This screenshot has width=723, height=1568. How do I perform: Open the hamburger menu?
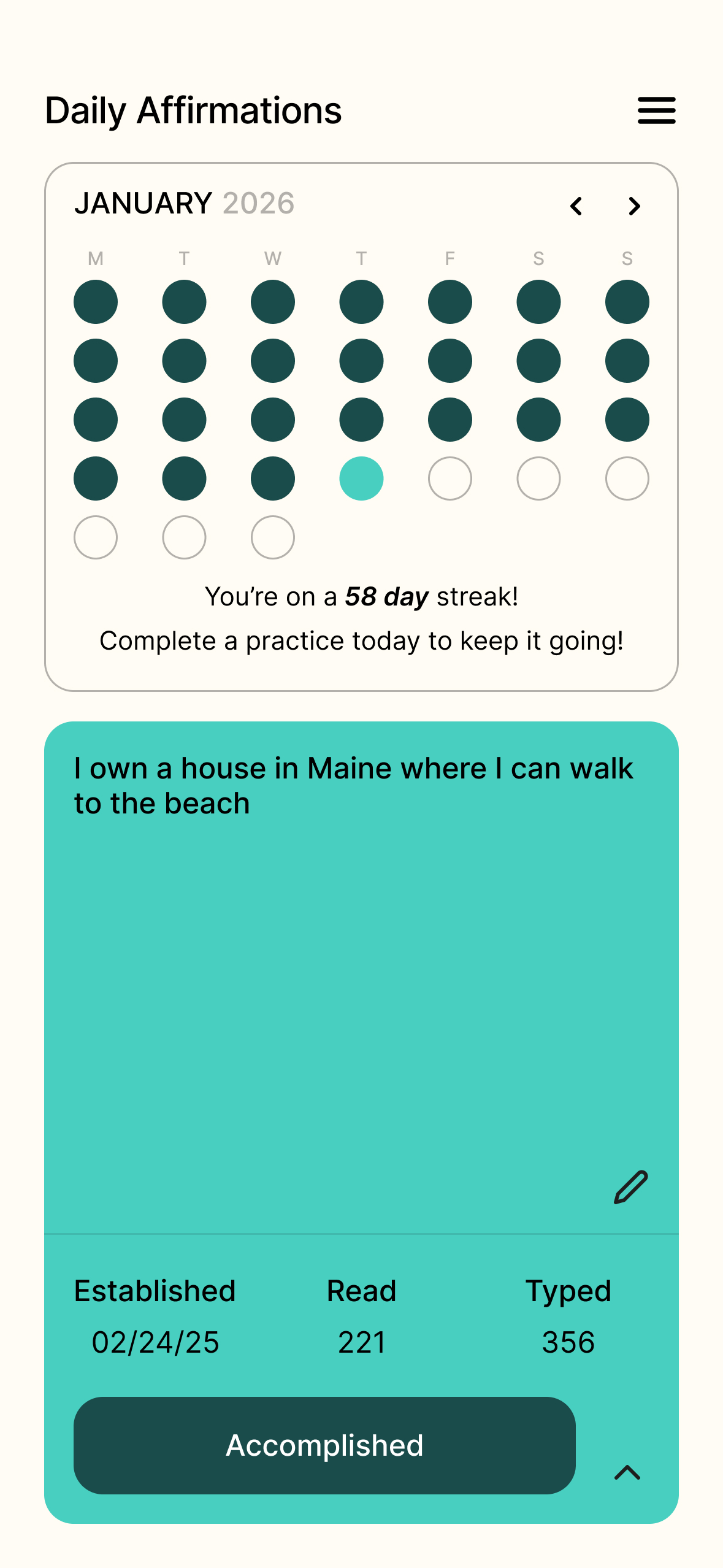coord(656,110)
